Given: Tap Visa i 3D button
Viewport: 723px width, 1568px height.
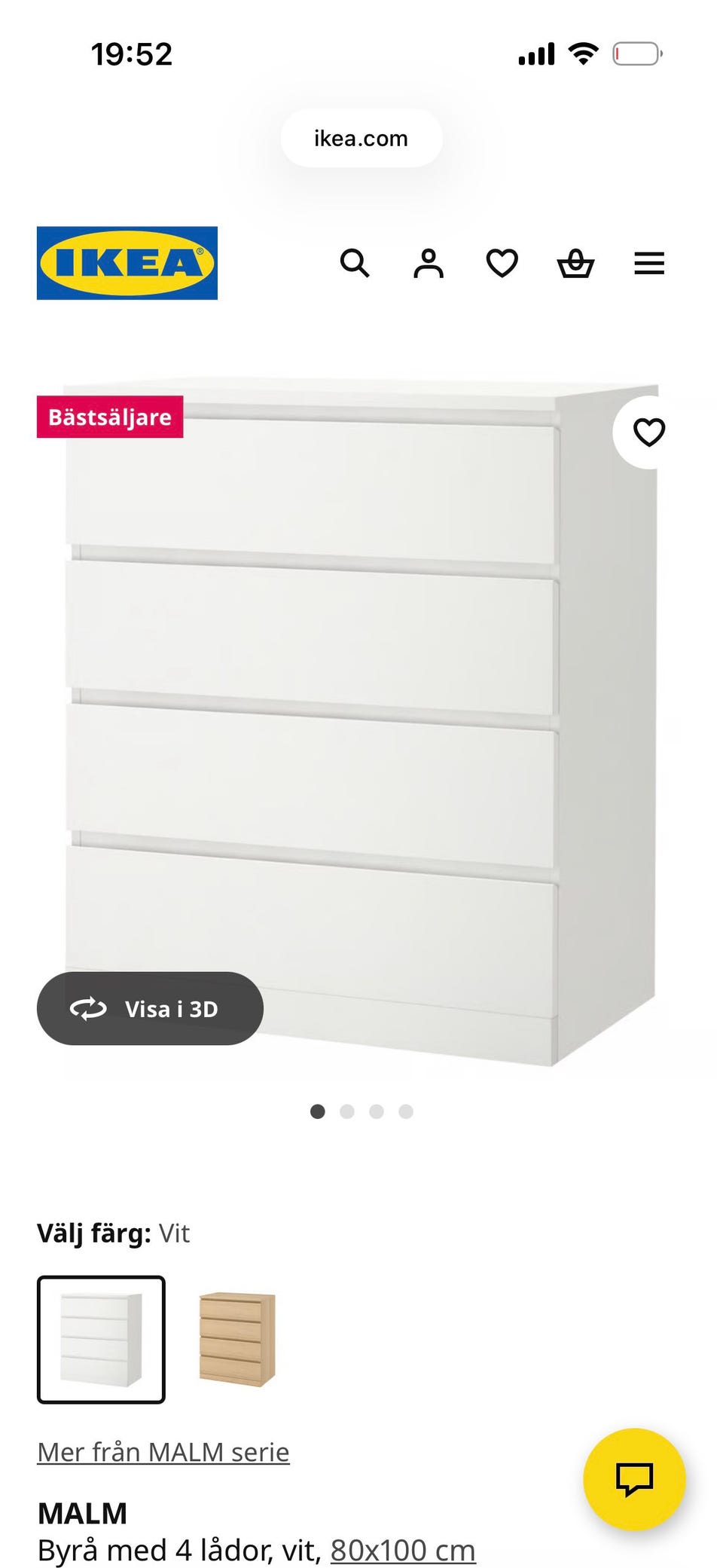Looking at the screenshot, I should [150, 1008].
